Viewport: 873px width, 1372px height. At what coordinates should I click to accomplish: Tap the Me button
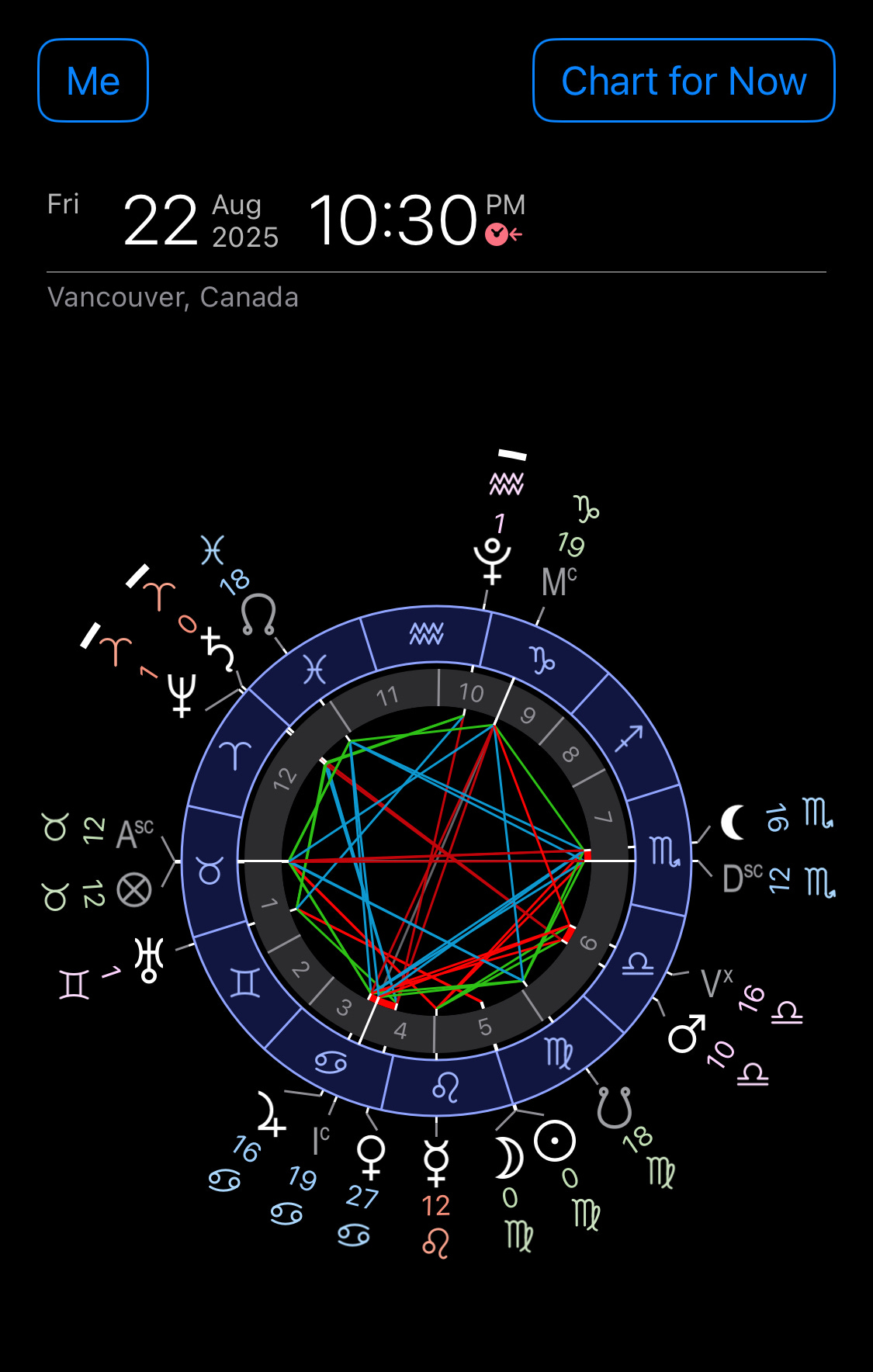click(93, 81)
